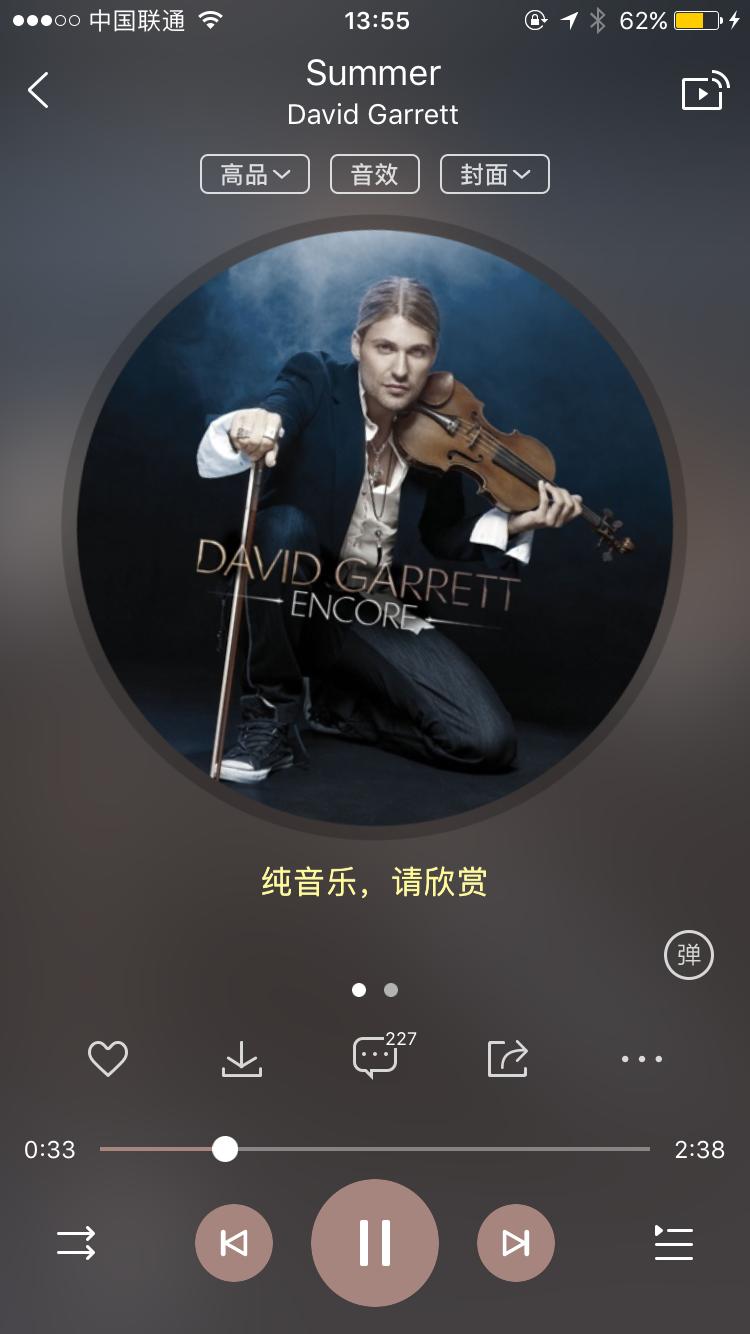Download the song Summer
This screenshot has width=750, height=1334.
pos(241,1058)
